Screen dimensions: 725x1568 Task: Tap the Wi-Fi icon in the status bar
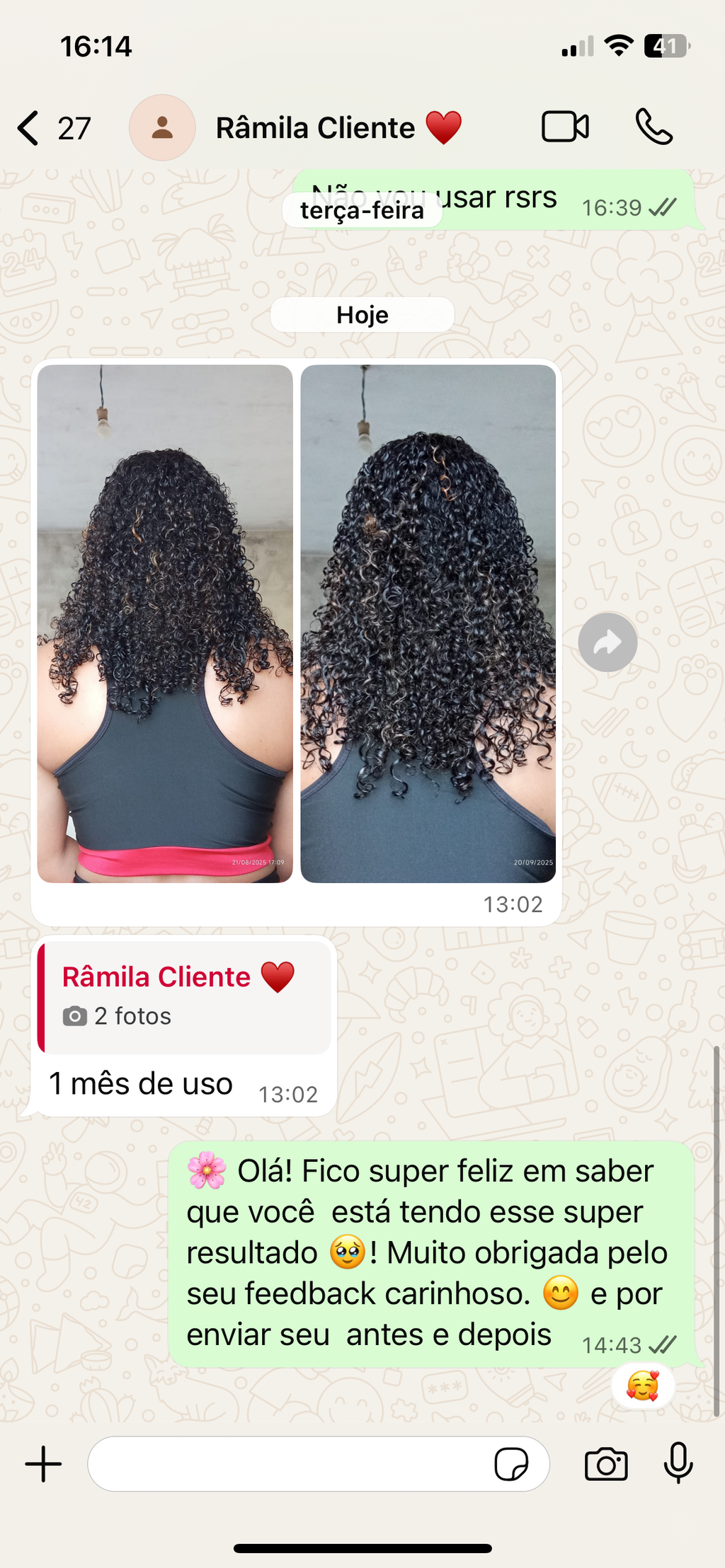click(x=617, y=45)
